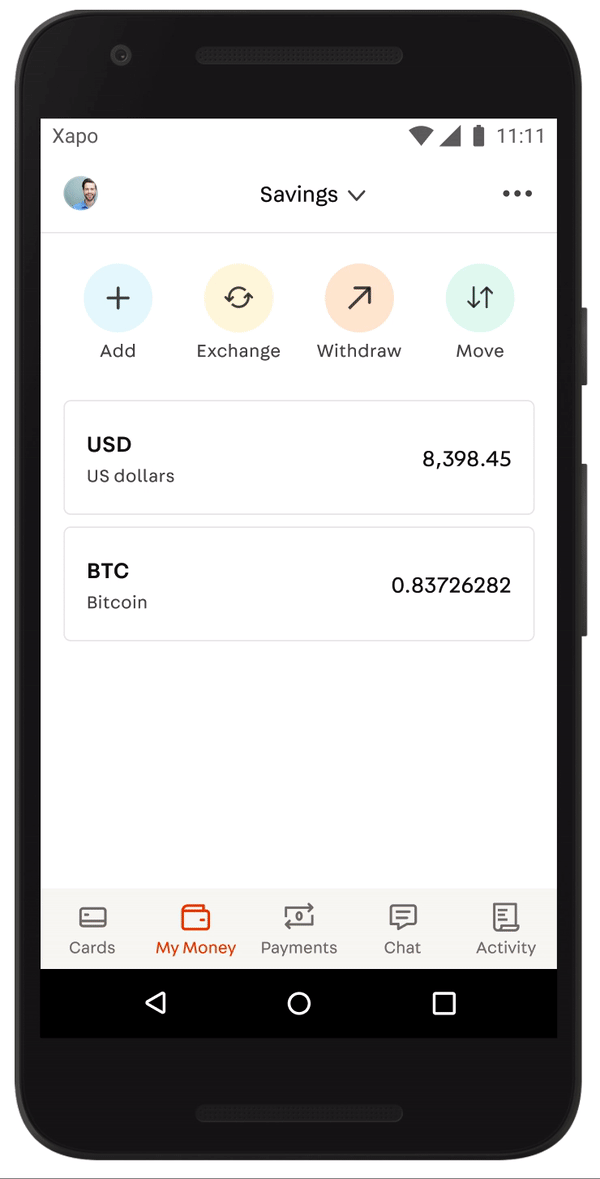The image size is (600, 1179).
Task: Open the Chat tab
Action: pyautogui.click(x=402, y=929)
